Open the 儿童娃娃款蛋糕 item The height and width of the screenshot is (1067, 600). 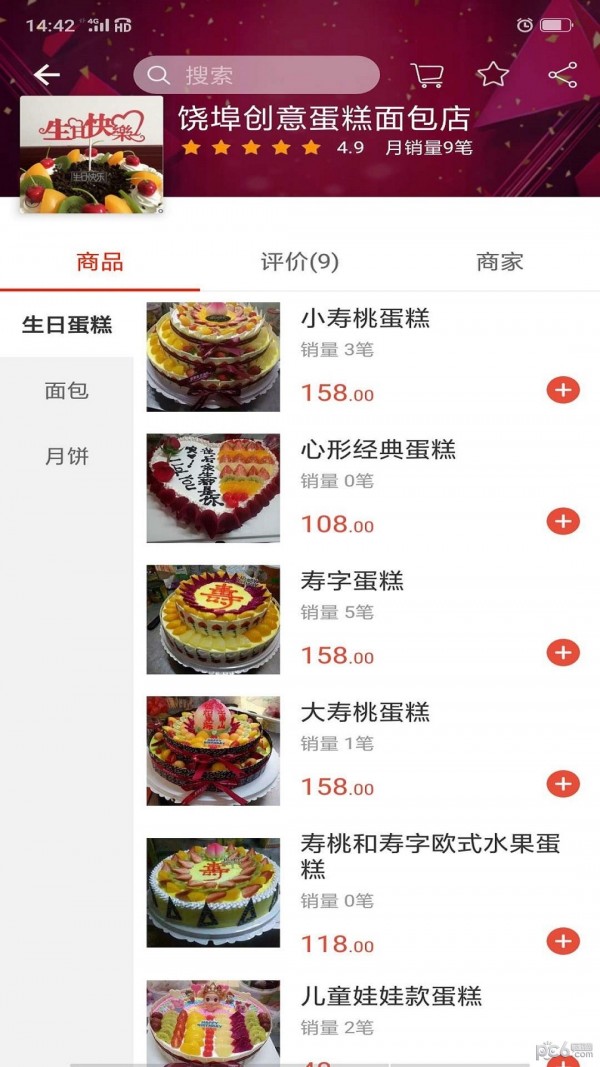click(x=391, y=996)
